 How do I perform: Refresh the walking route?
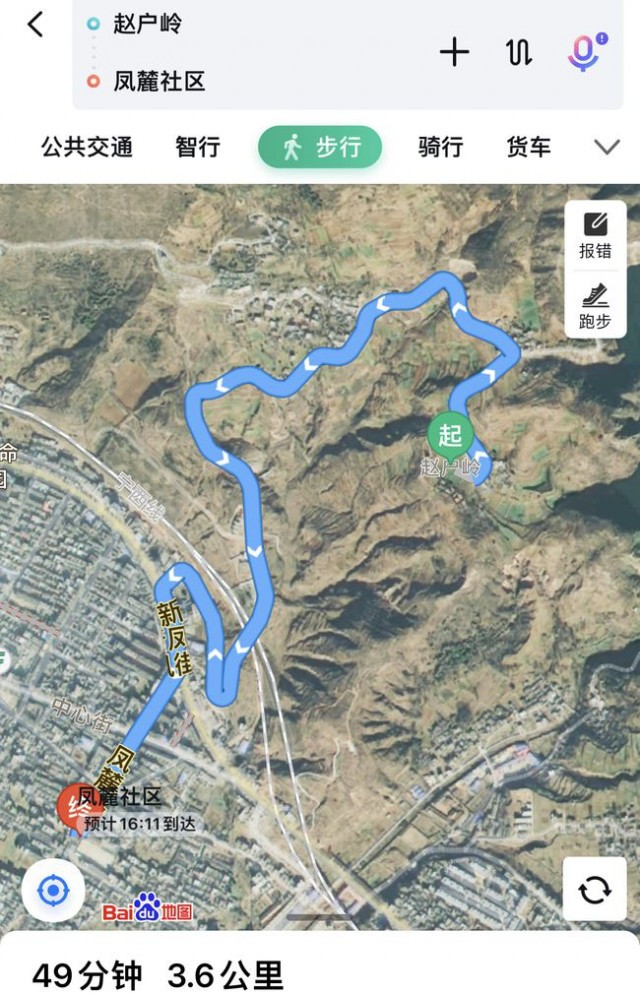(594, 889)
